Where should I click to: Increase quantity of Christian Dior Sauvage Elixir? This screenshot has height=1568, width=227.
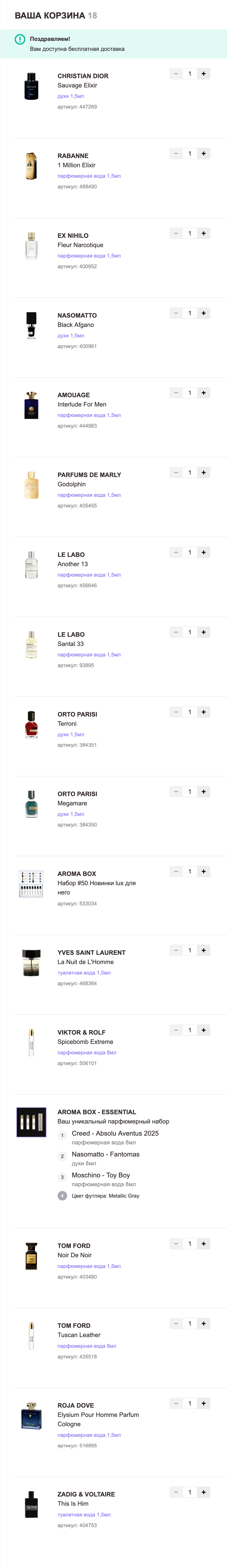pos(203,74)
